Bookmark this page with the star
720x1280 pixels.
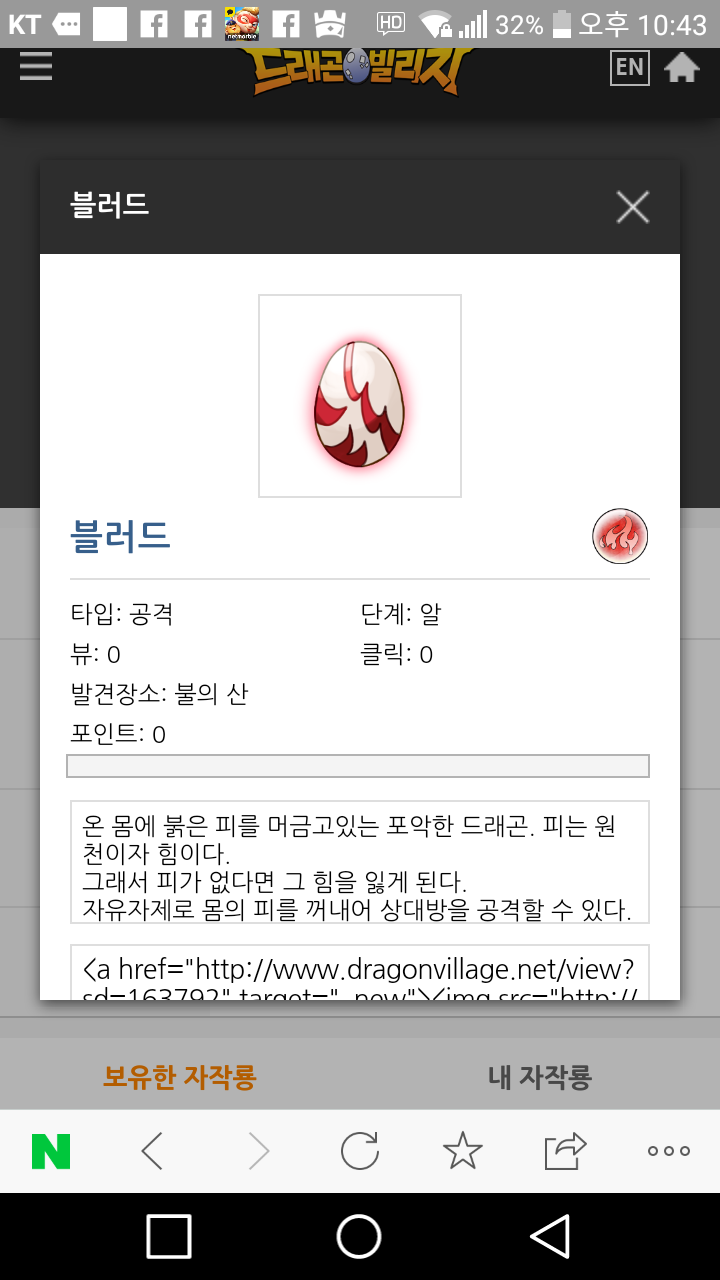(x=462, y=1151)
